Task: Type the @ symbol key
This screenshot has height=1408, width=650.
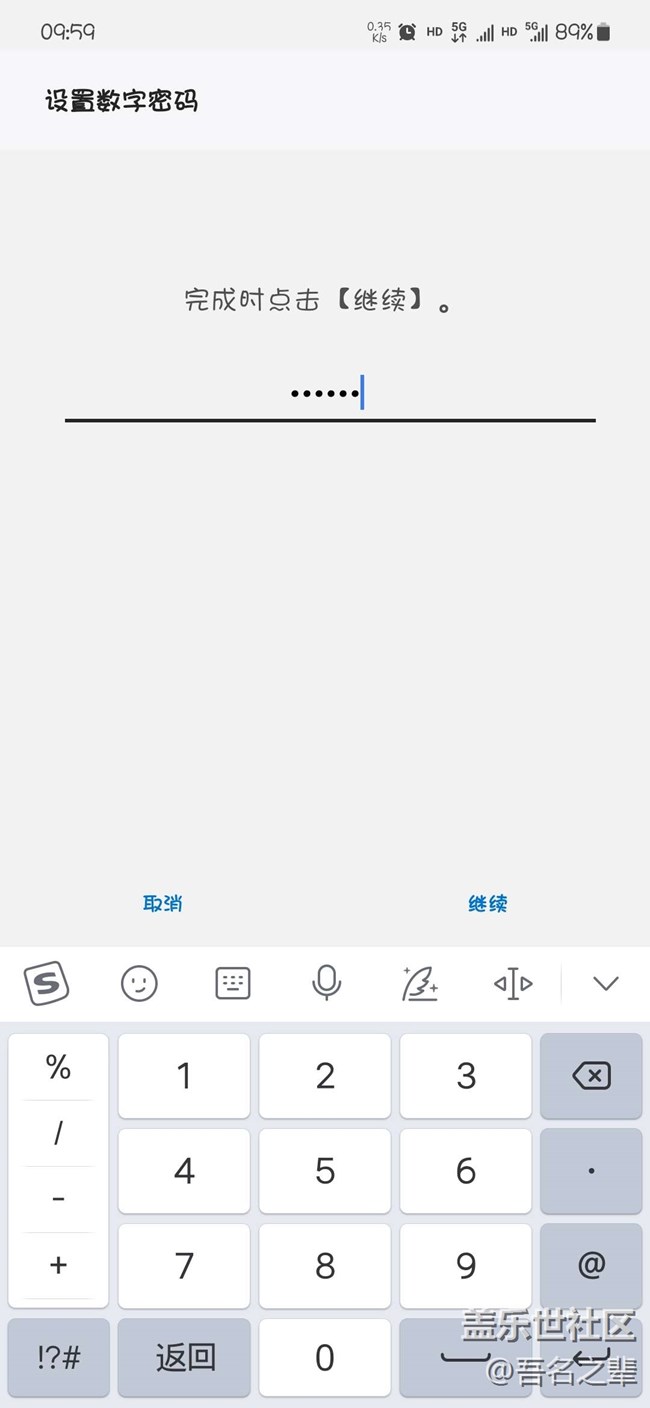Action: point(591,1265)
